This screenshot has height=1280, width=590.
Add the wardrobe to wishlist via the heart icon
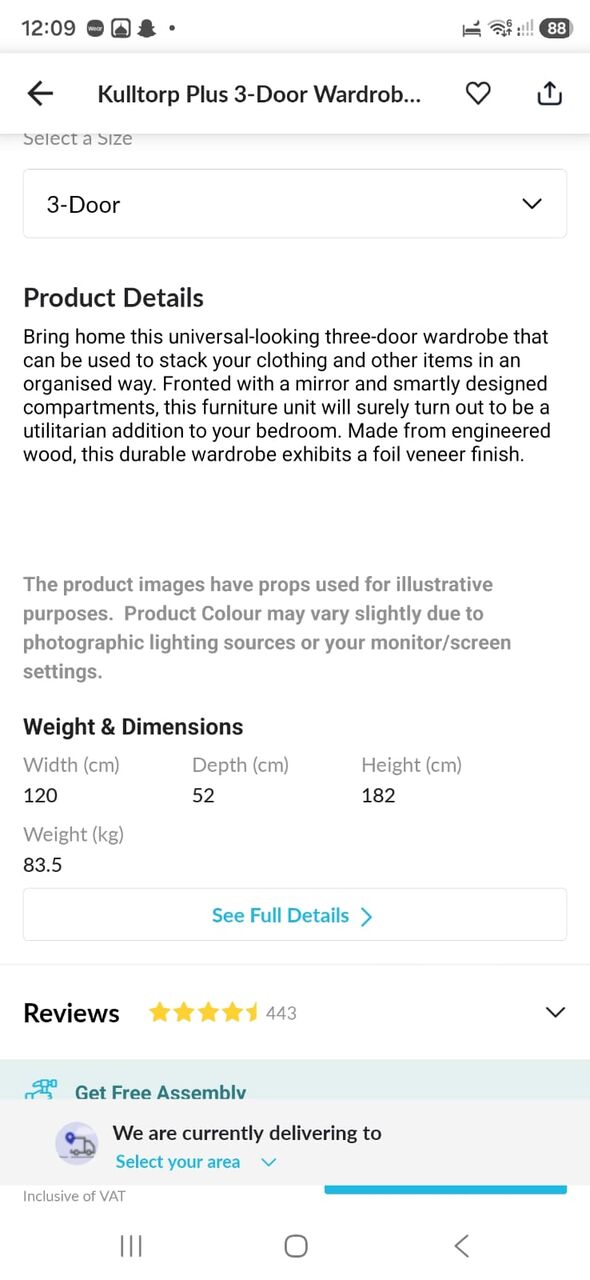479,94
